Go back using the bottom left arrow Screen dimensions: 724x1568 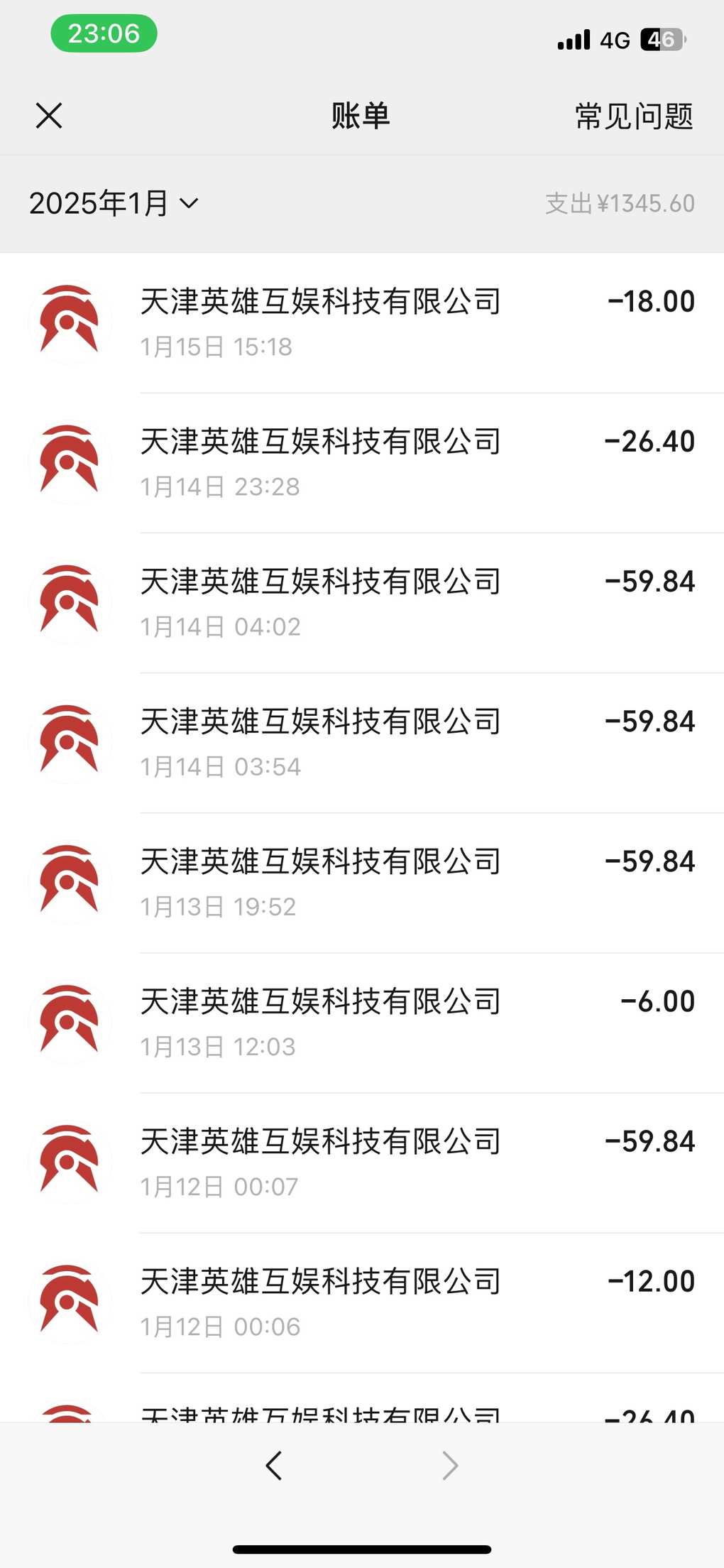[x=274, y=1465]
